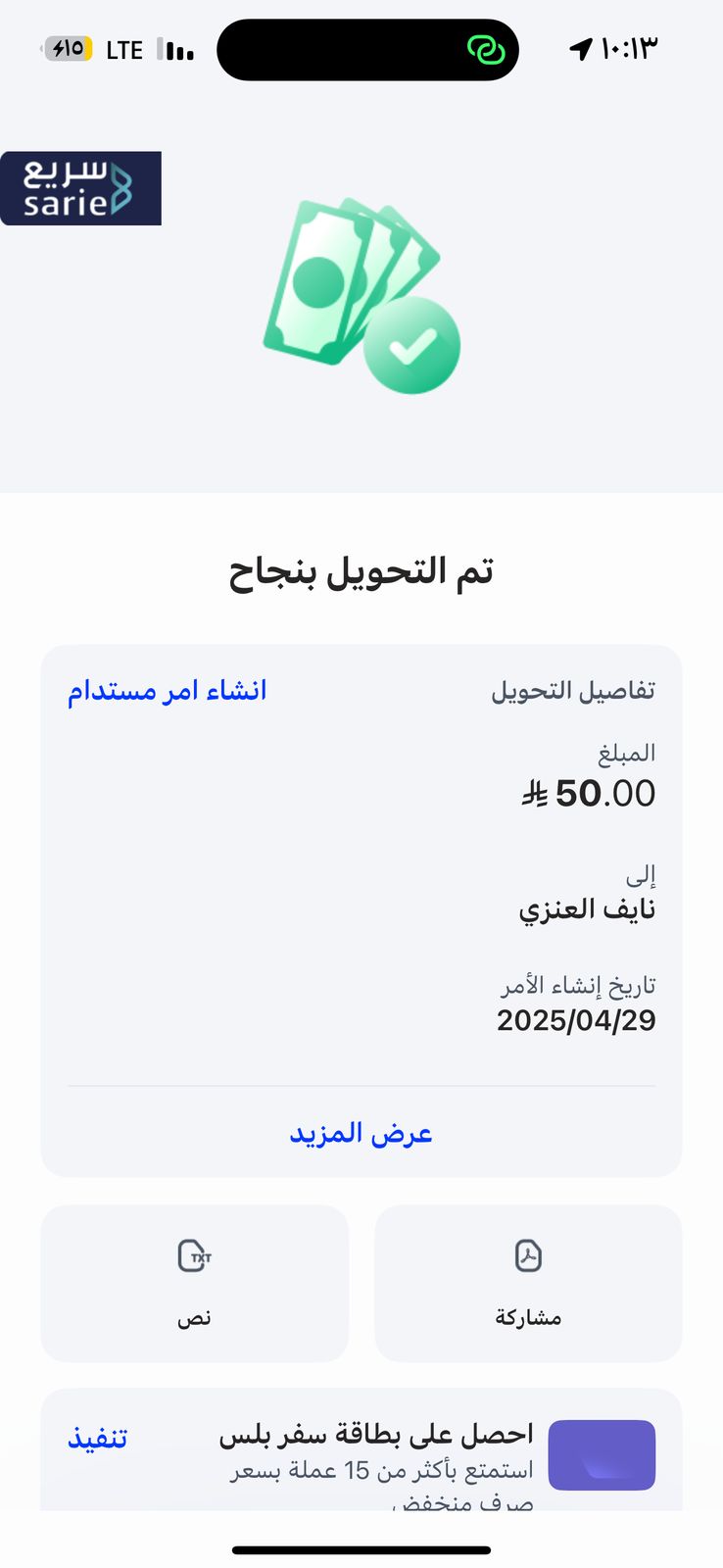Expand details with عرض المزيد
This screenshot has width=723, height=1568.
[x=361, y=1133]
